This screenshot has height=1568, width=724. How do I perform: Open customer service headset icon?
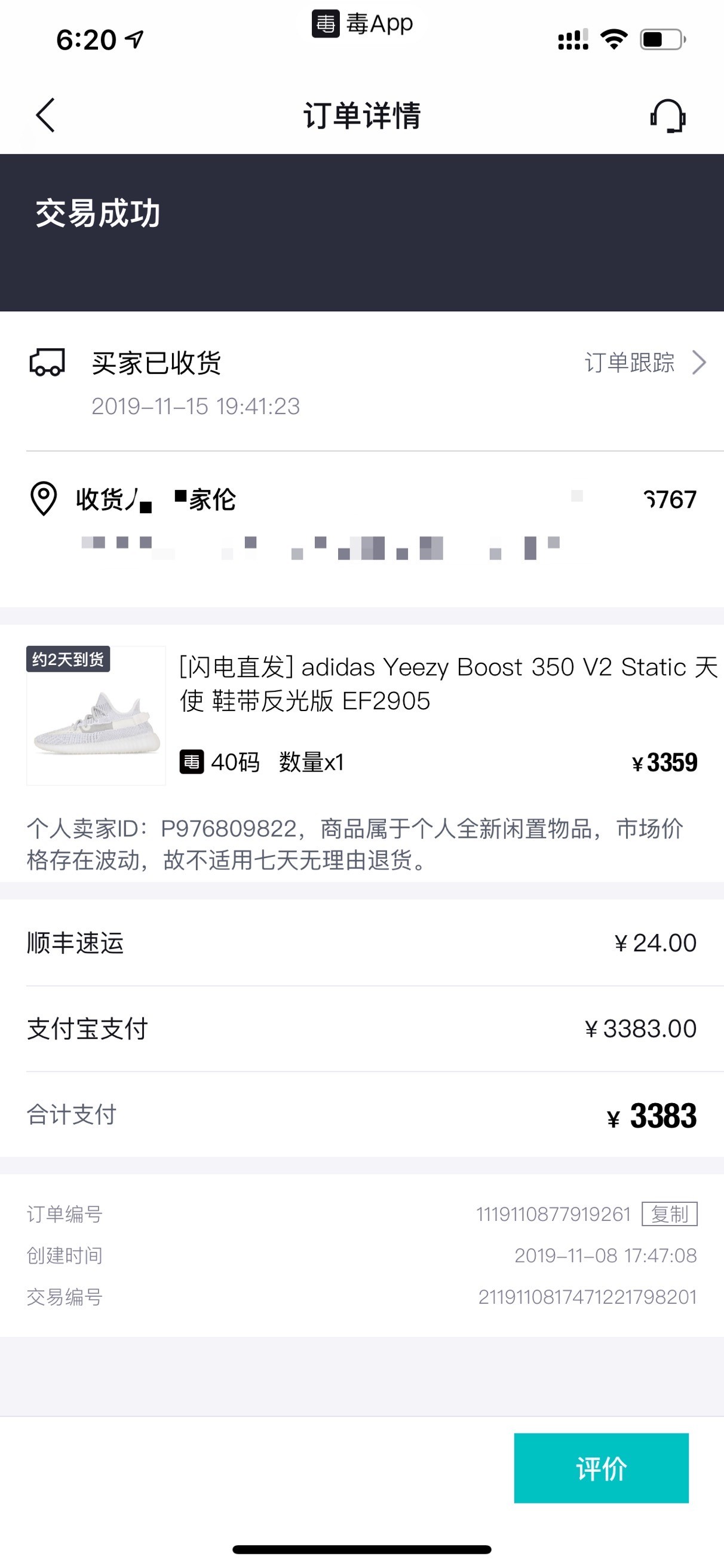tap(667, 116)
